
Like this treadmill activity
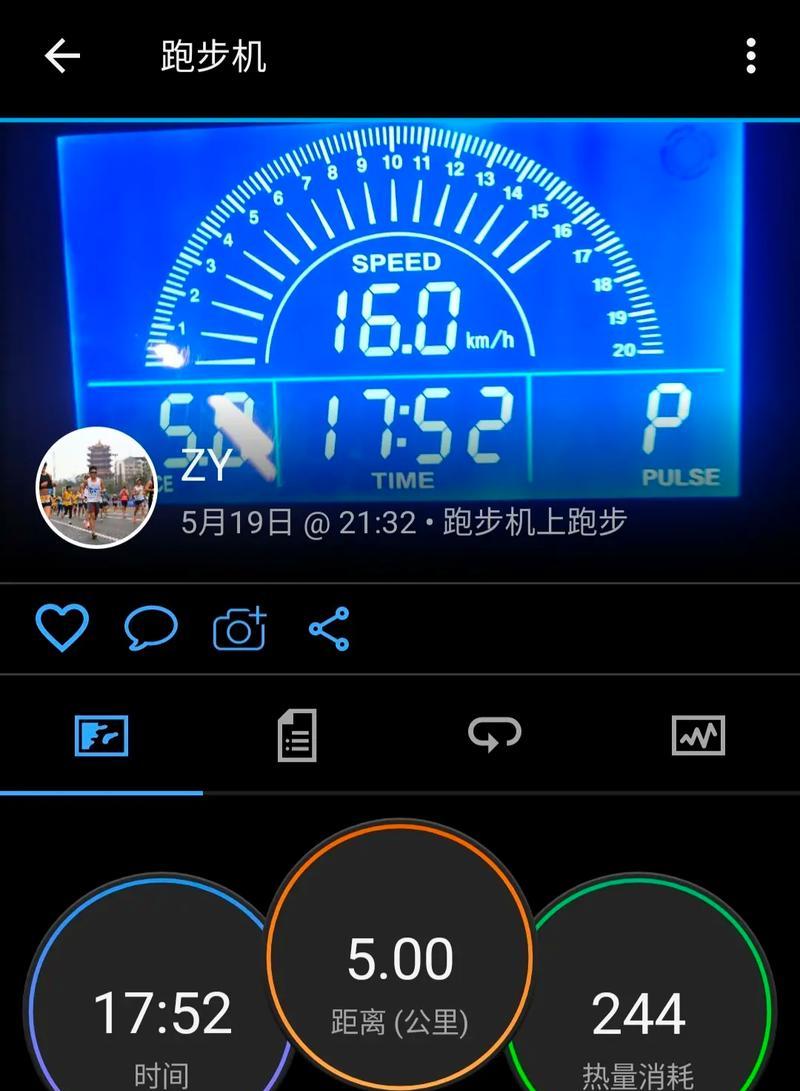(62, 628)
